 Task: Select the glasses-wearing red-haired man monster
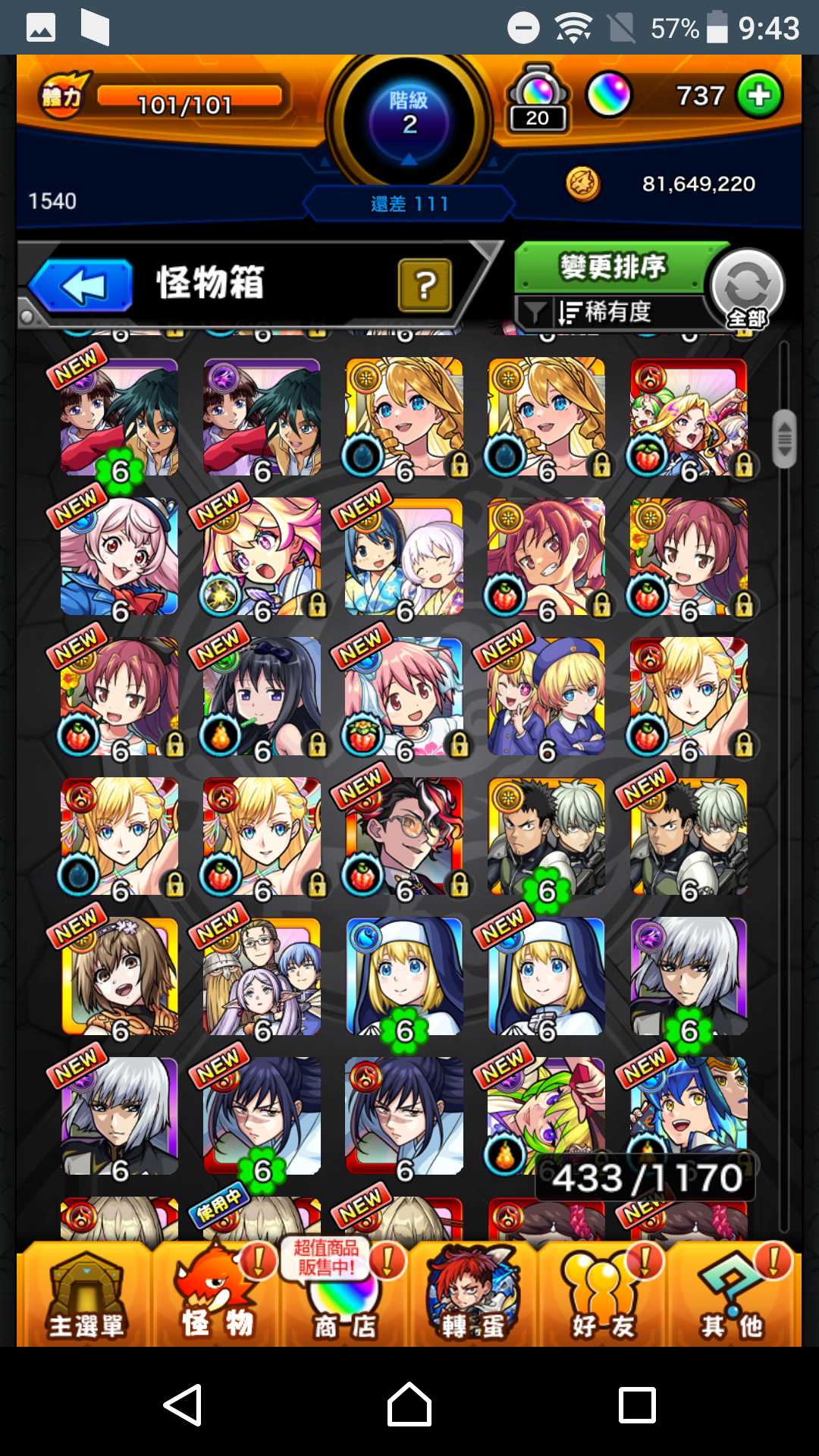(403, 836)
